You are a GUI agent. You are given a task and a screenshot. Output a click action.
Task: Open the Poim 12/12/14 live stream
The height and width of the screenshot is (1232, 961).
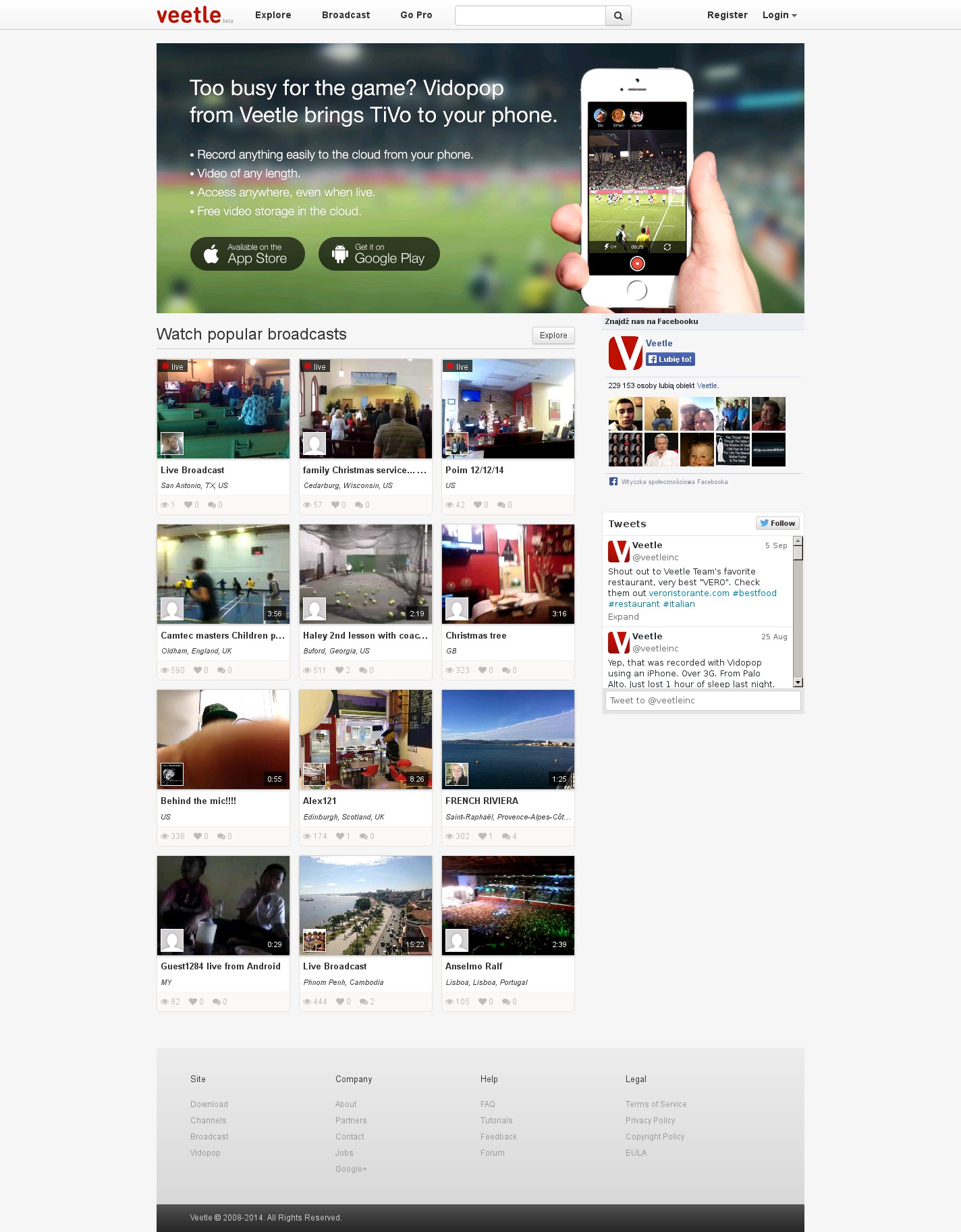pyautogui.click(x=507, y=409)
